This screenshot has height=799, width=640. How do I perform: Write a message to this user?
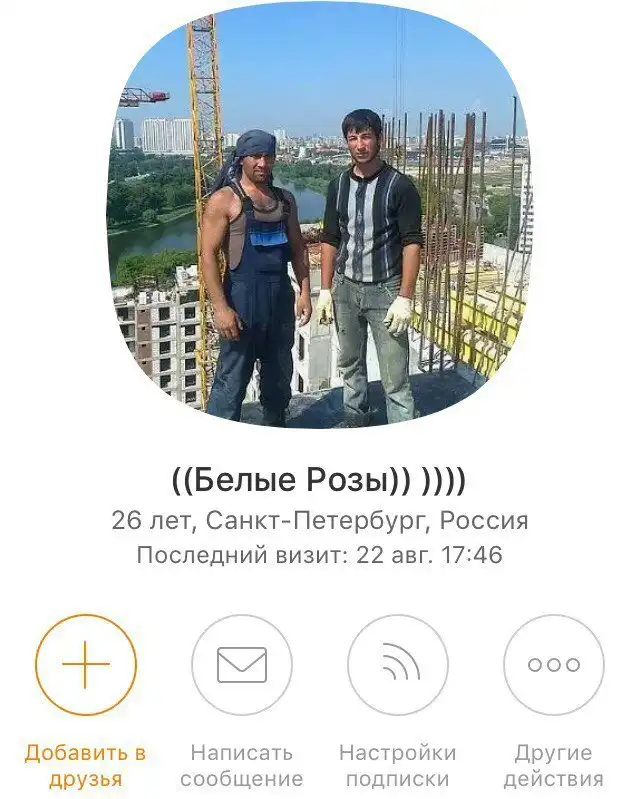point(242,665)
